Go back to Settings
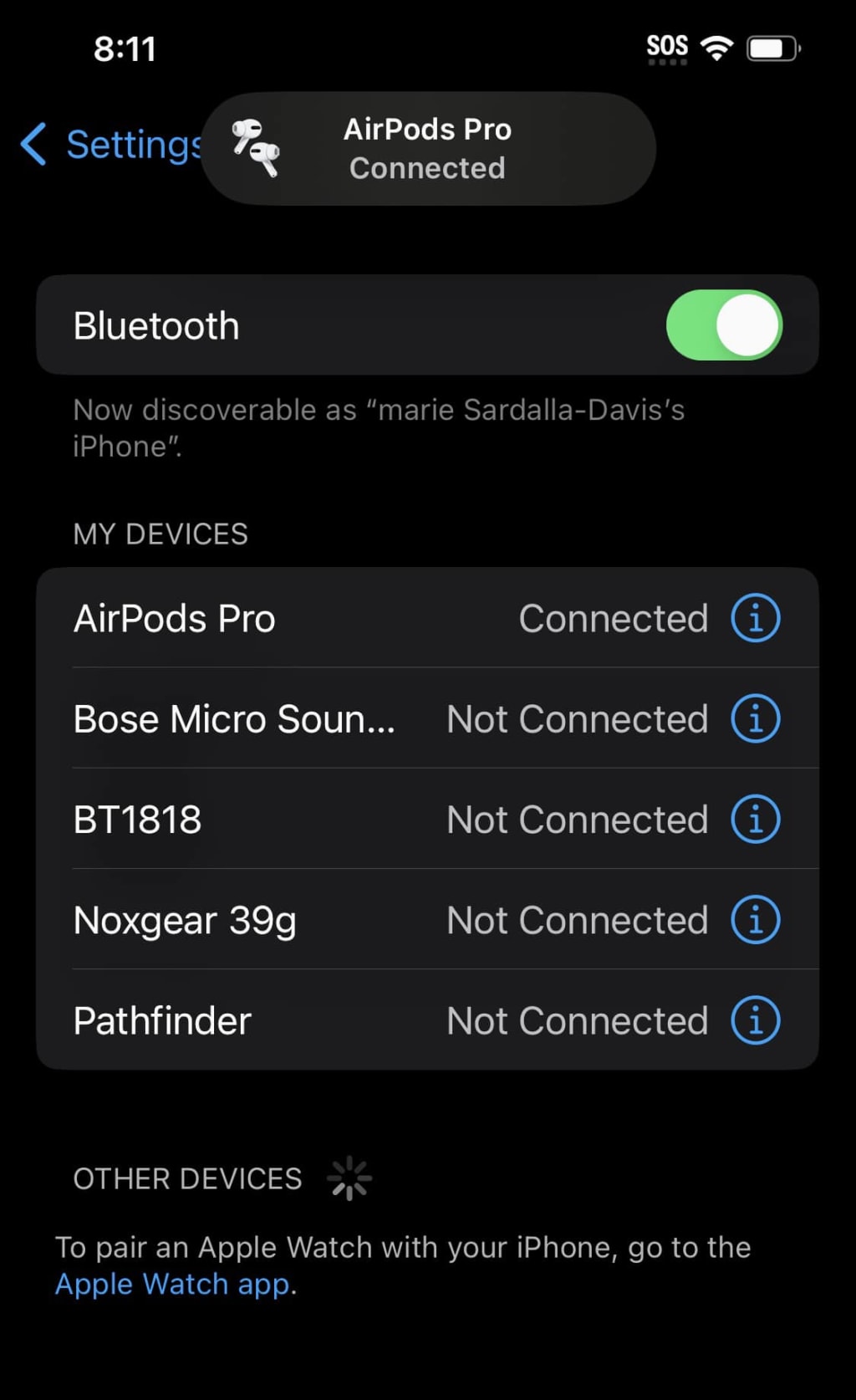The height and width of the screenshot is (1400, 856). tap(109, 145)
